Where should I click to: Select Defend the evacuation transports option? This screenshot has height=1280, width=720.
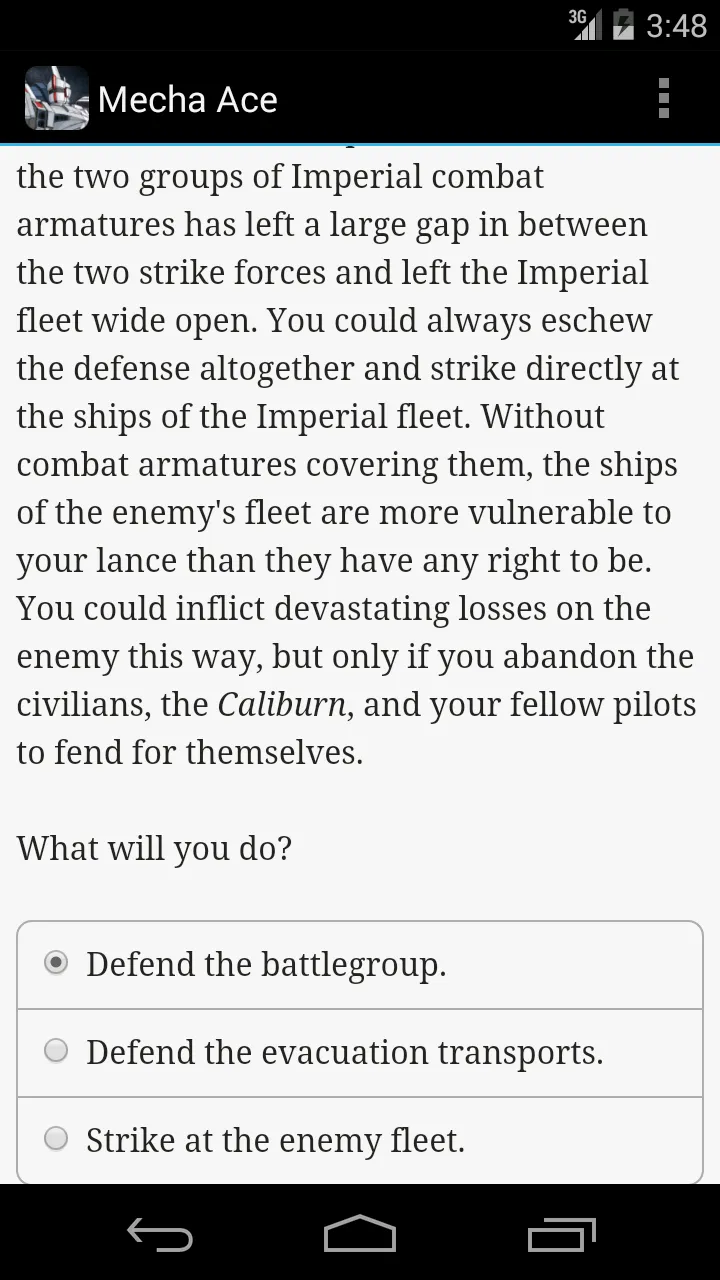(56, 1051)
